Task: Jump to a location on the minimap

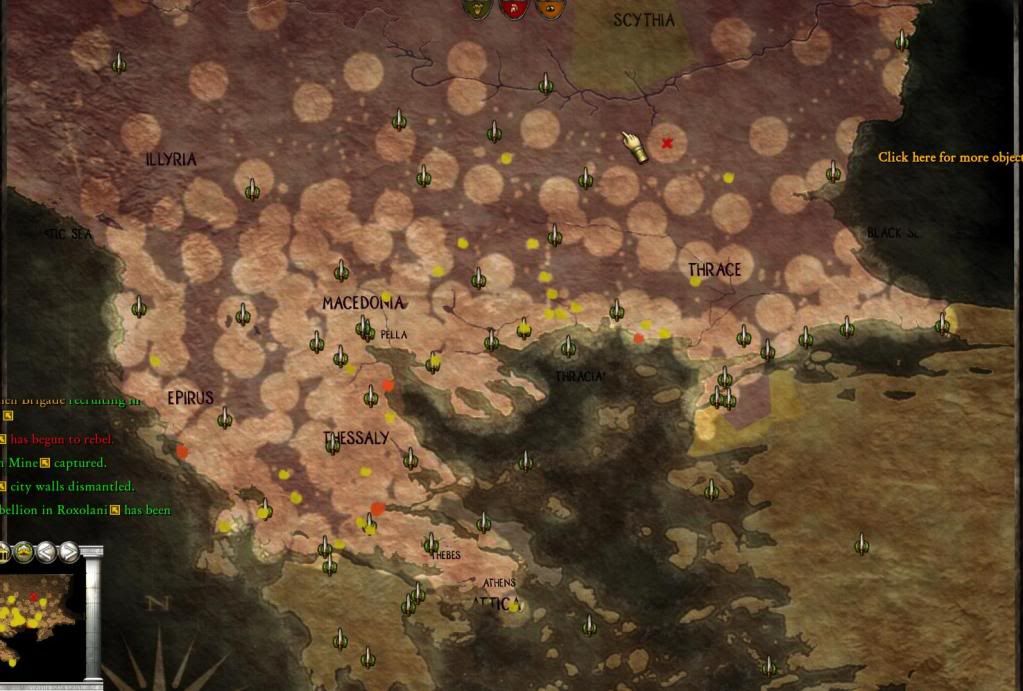Action: (x=40, y=620)
